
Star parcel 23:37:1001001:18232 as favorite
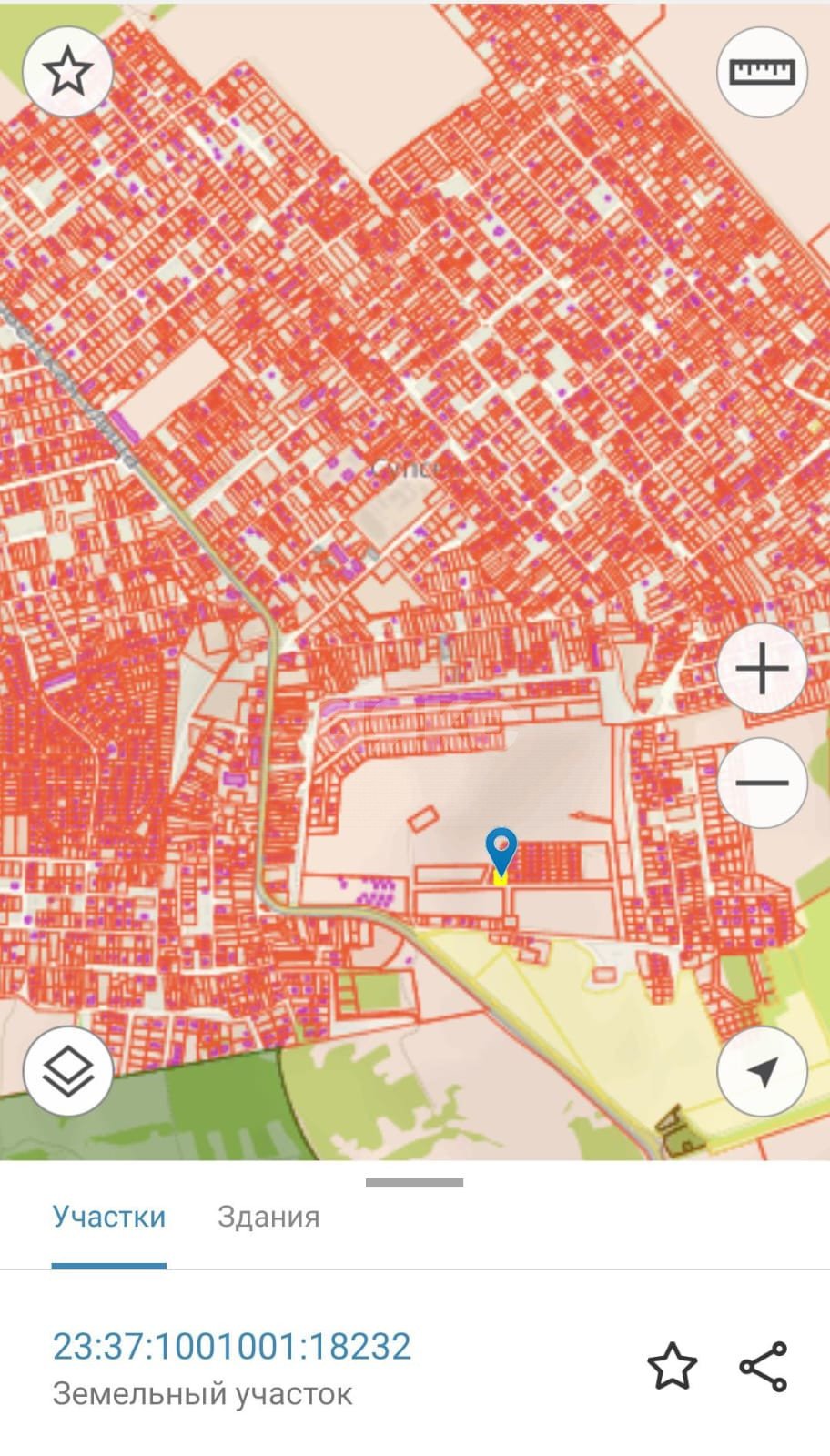pyautogui.click(x=672, y=1365)
